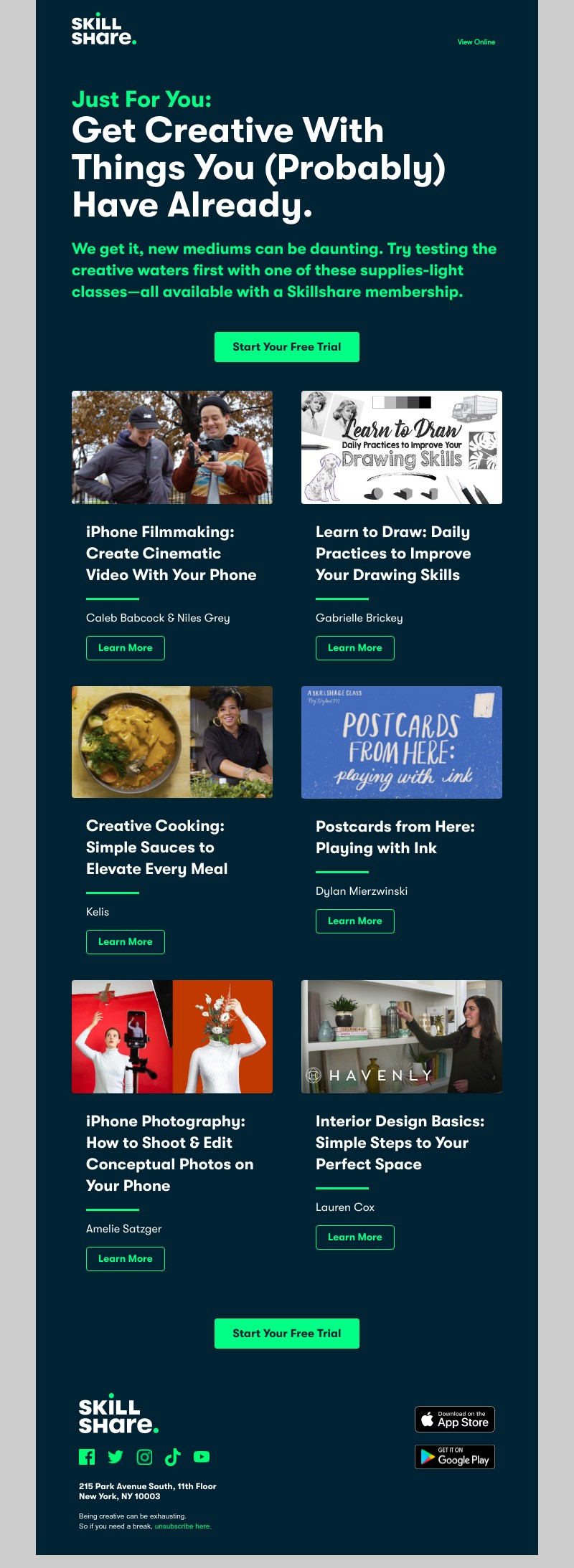Learn more about Creative Cooking class

(x=126, y=942)
